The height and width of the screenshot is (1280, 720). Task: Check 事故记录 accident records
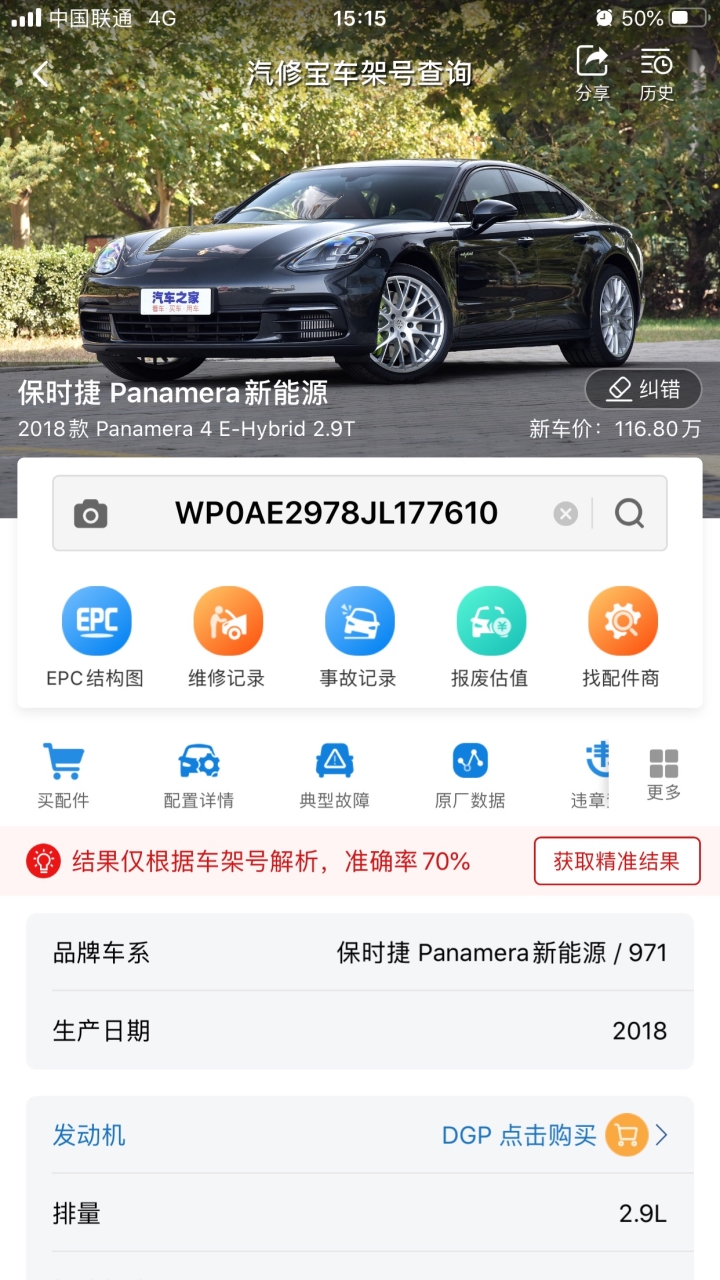[358, 637]
